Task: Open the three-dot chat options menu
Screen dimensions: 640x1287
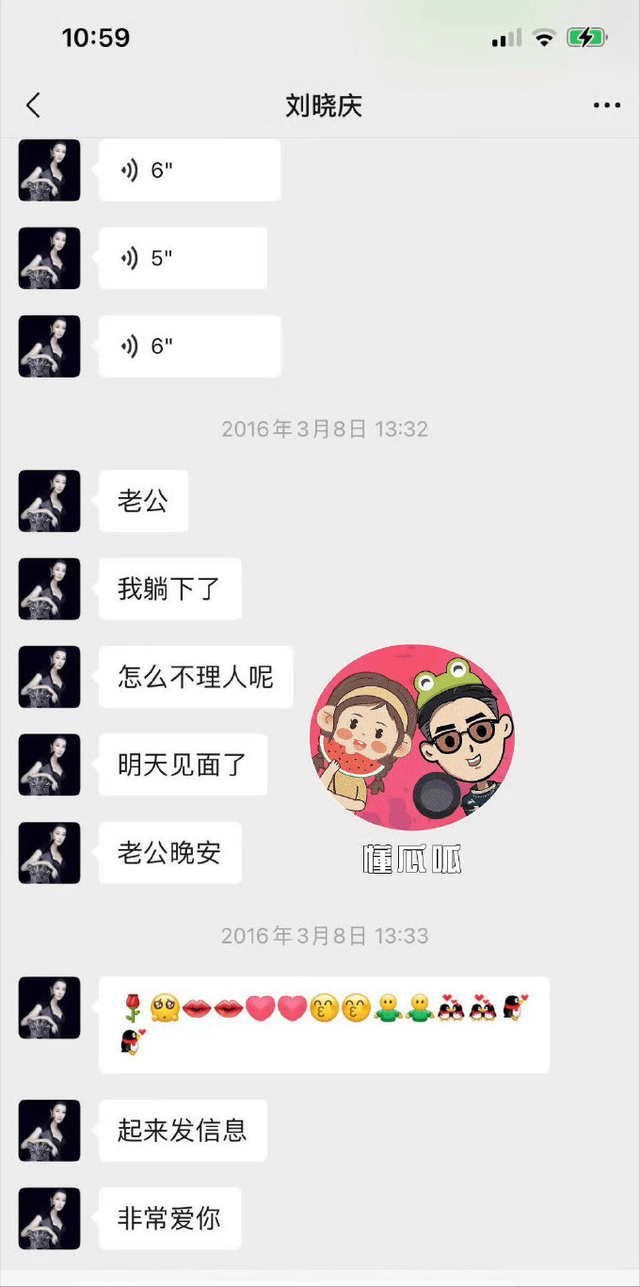Action: tap(607, 105)
